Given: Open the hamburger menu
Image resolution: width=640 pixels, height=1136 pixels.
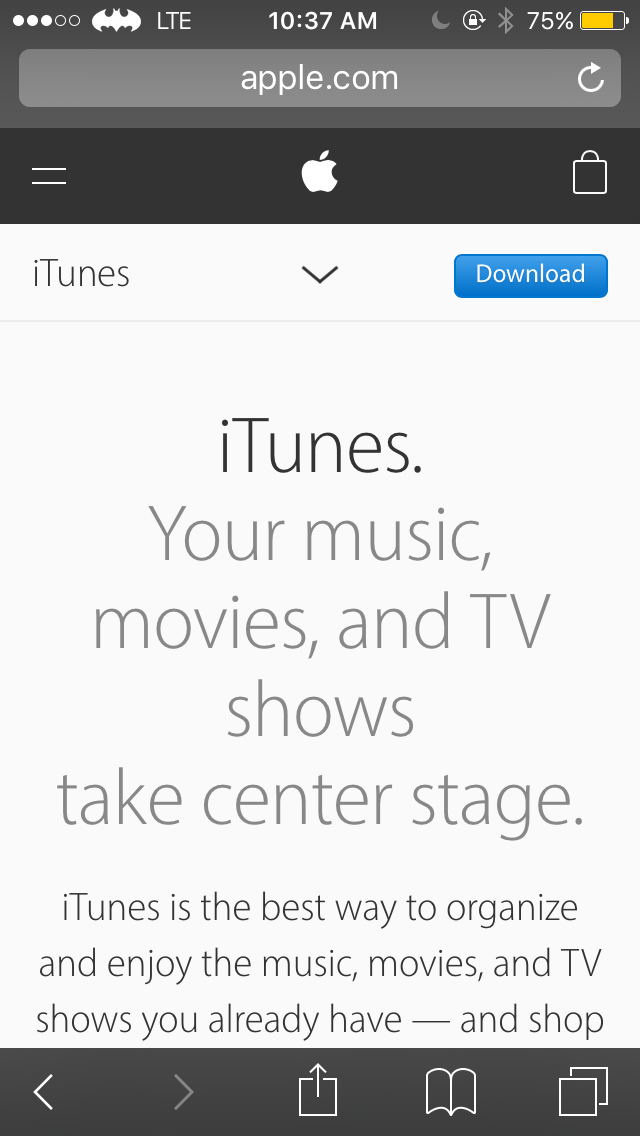Looking at the screenshot, I should click(49, 177).
